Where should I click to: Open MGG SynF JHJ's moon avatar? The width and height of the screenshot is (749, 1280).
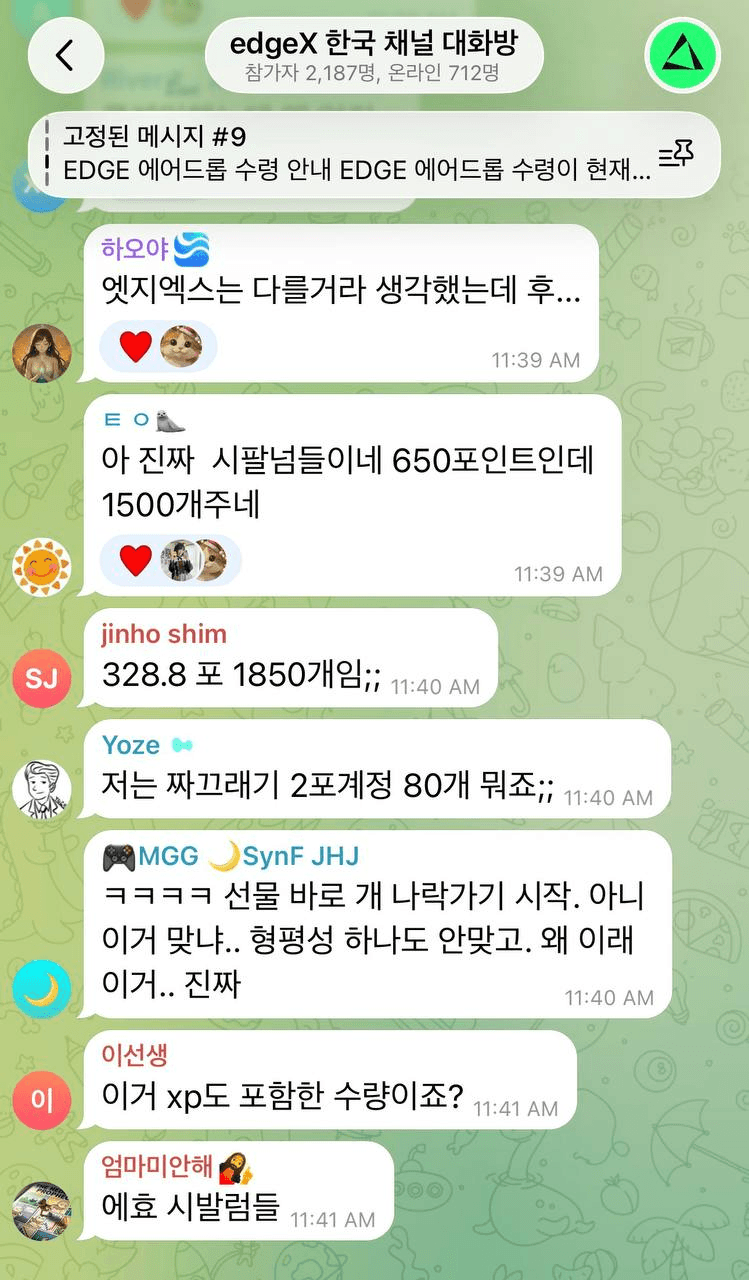pos(41,990)
